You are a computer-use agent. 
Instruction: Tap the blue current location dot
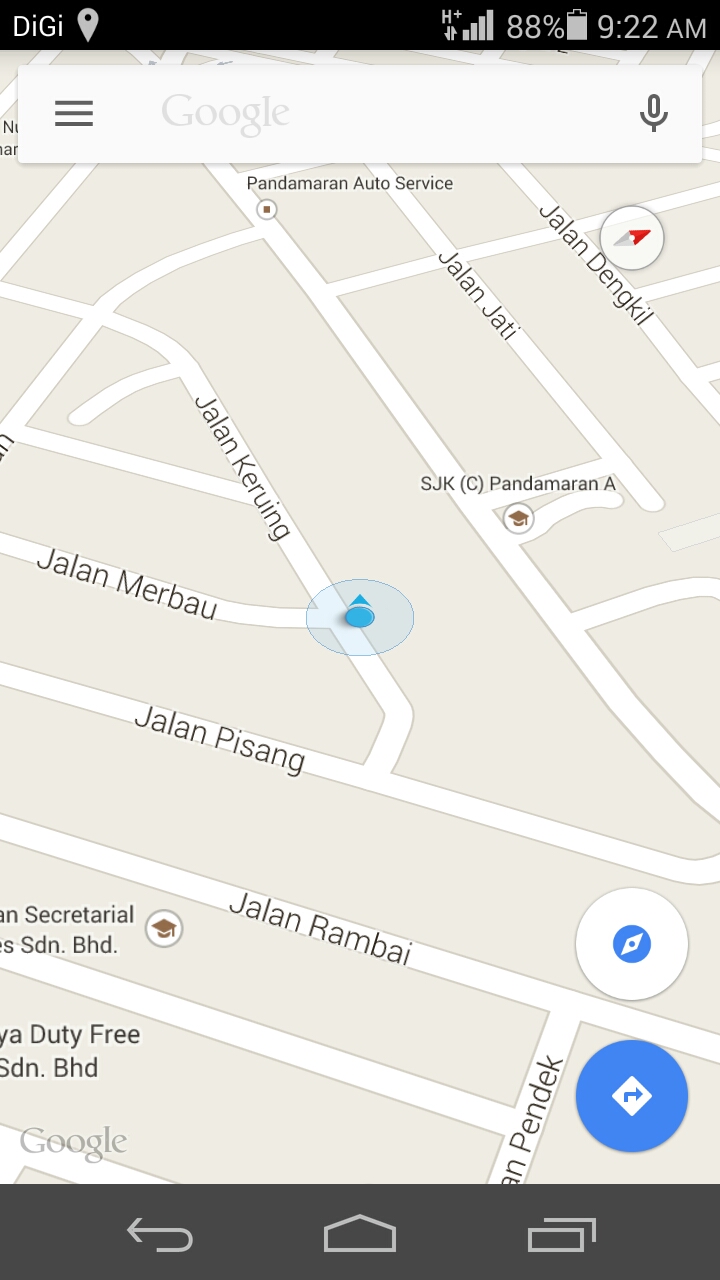coord(360,616)
